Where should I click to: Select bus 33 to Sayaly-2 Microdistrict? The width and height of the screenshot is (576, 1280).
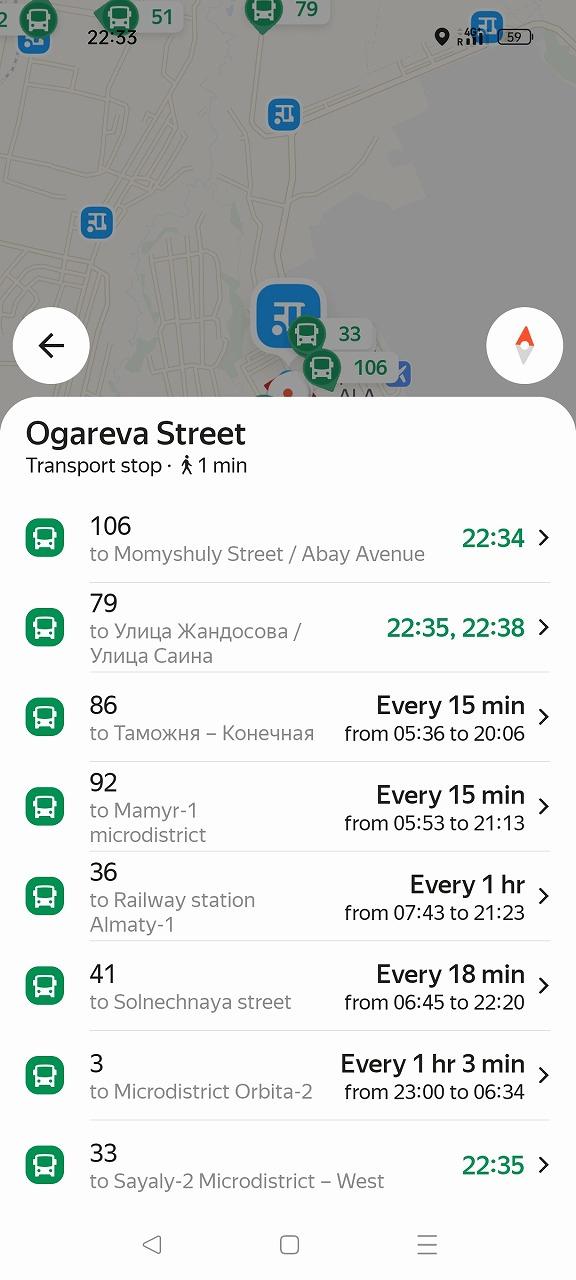pyautogui.click(x=288, y=1165)
